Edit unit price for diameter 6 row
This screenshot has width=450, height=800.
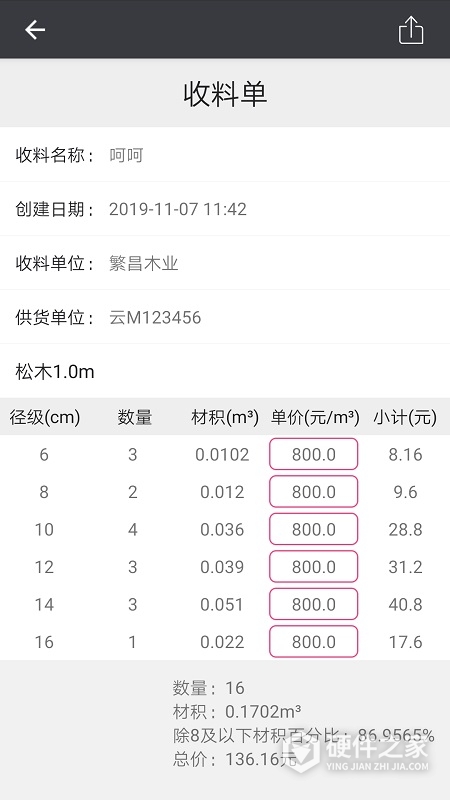pyautogui.click(x=314, y=454)
